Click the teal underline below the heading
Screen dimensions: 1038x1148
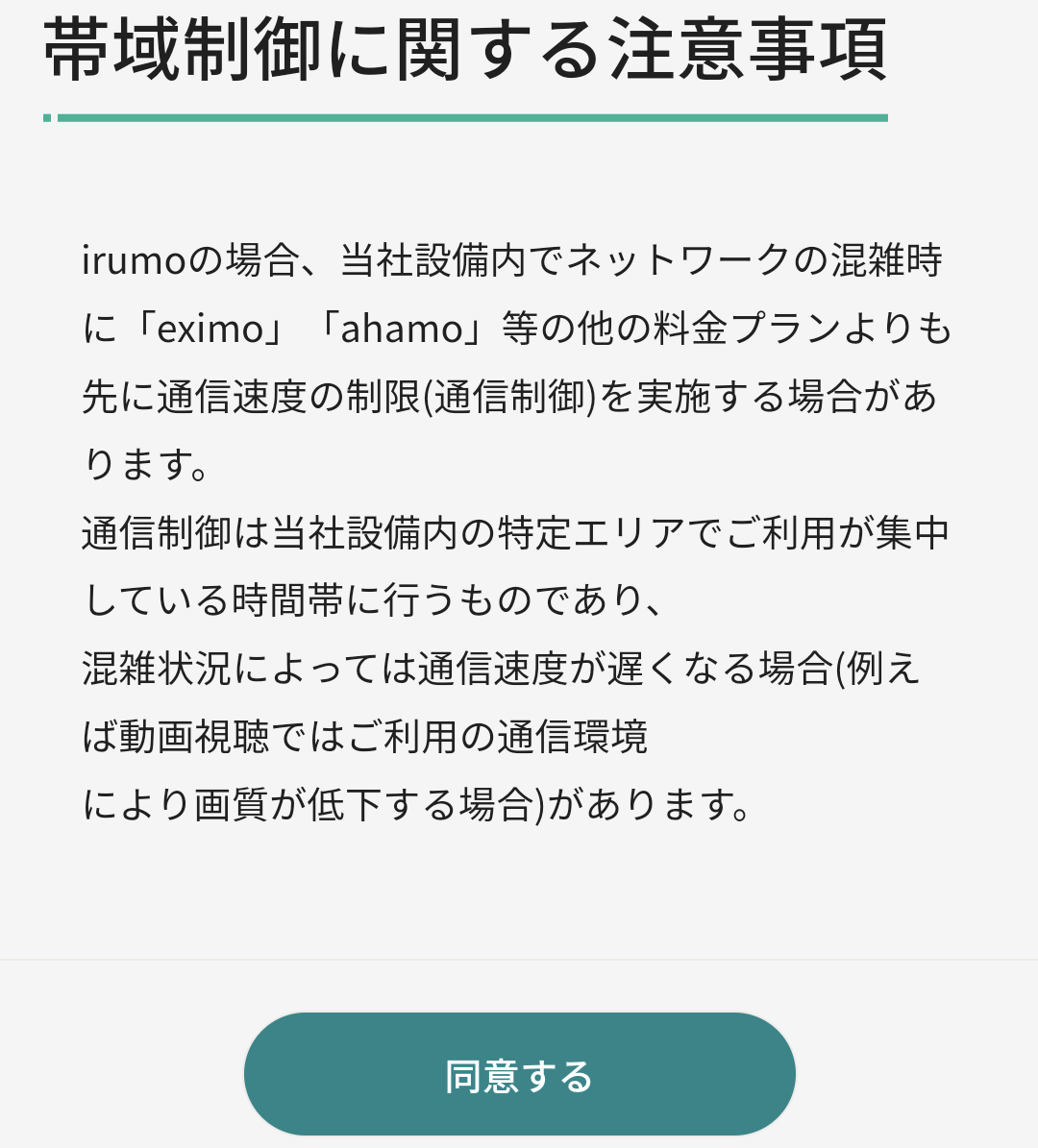coord(465,118)
